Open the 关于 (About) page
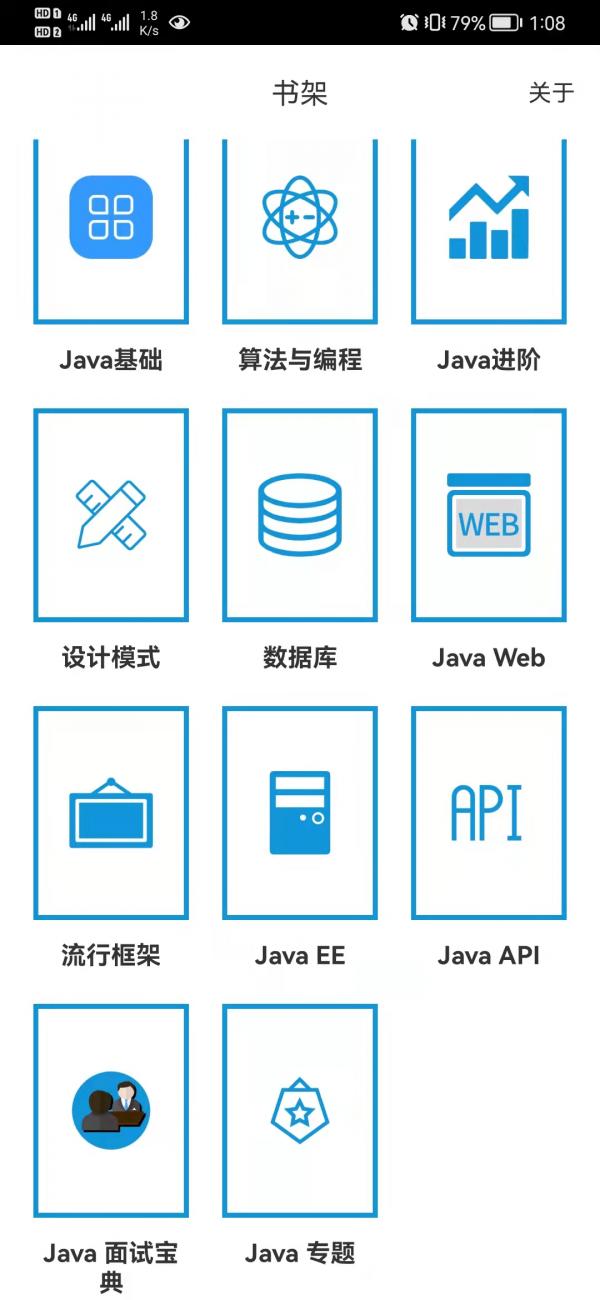The image size is (600, 1300). tap(551, 93)
